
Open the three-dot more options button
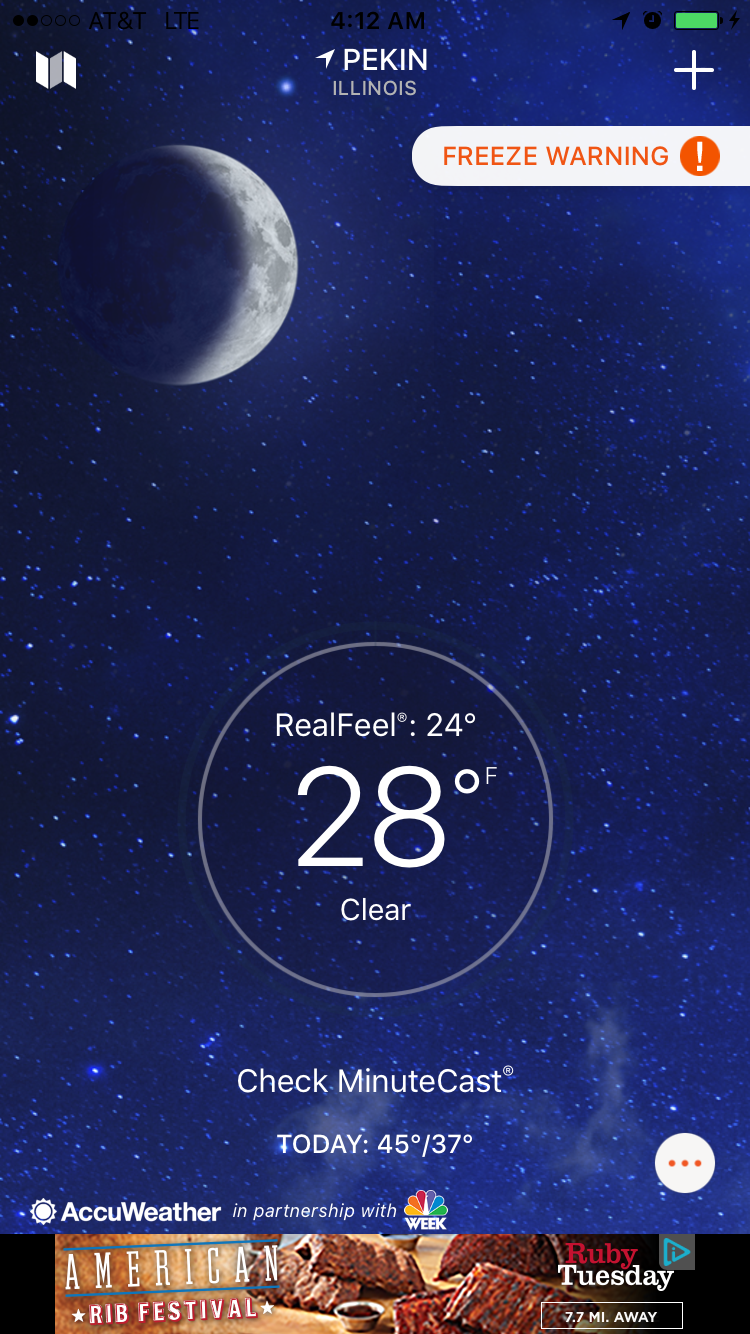point(685,1163)
